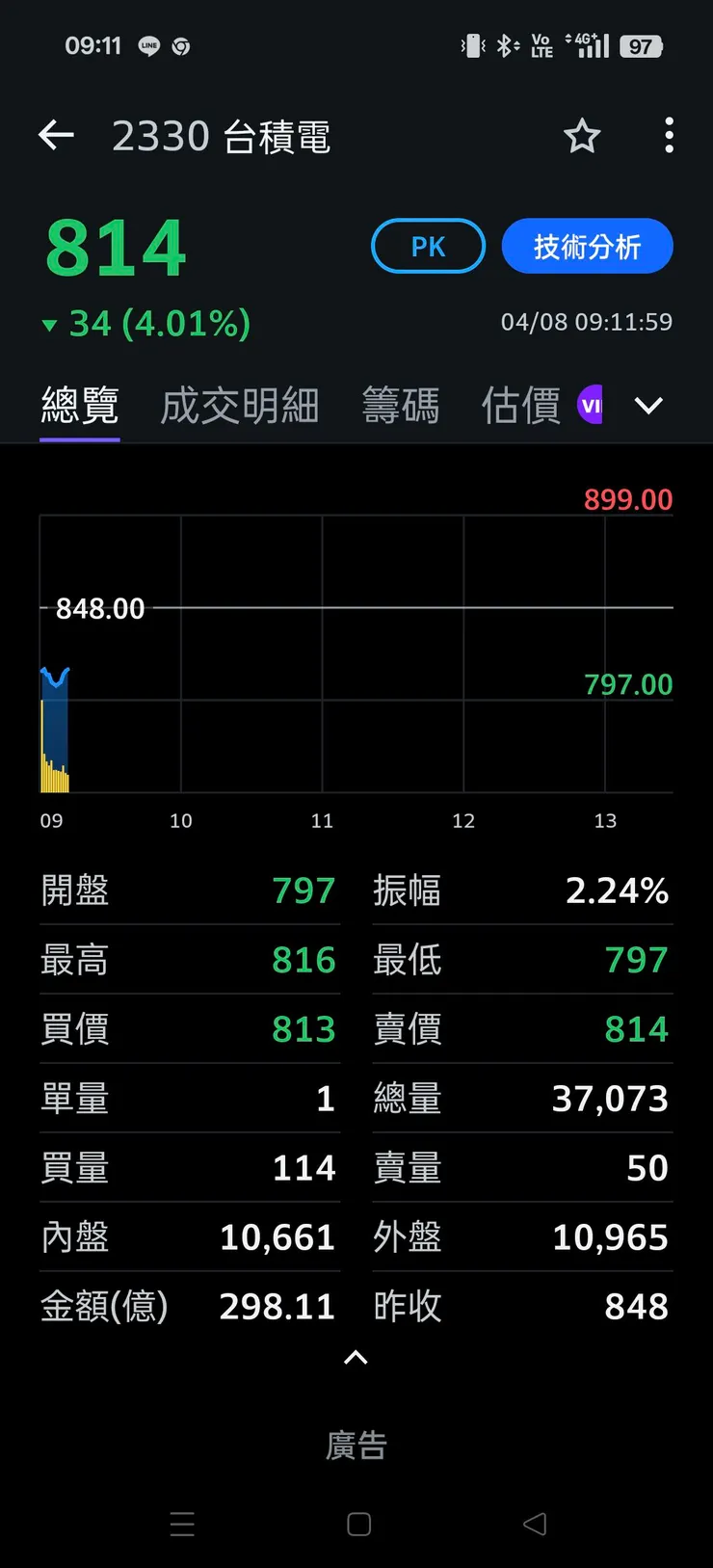Tap the purple VI indicator icon
The image size is (713, 1568).
pos(591,405)
